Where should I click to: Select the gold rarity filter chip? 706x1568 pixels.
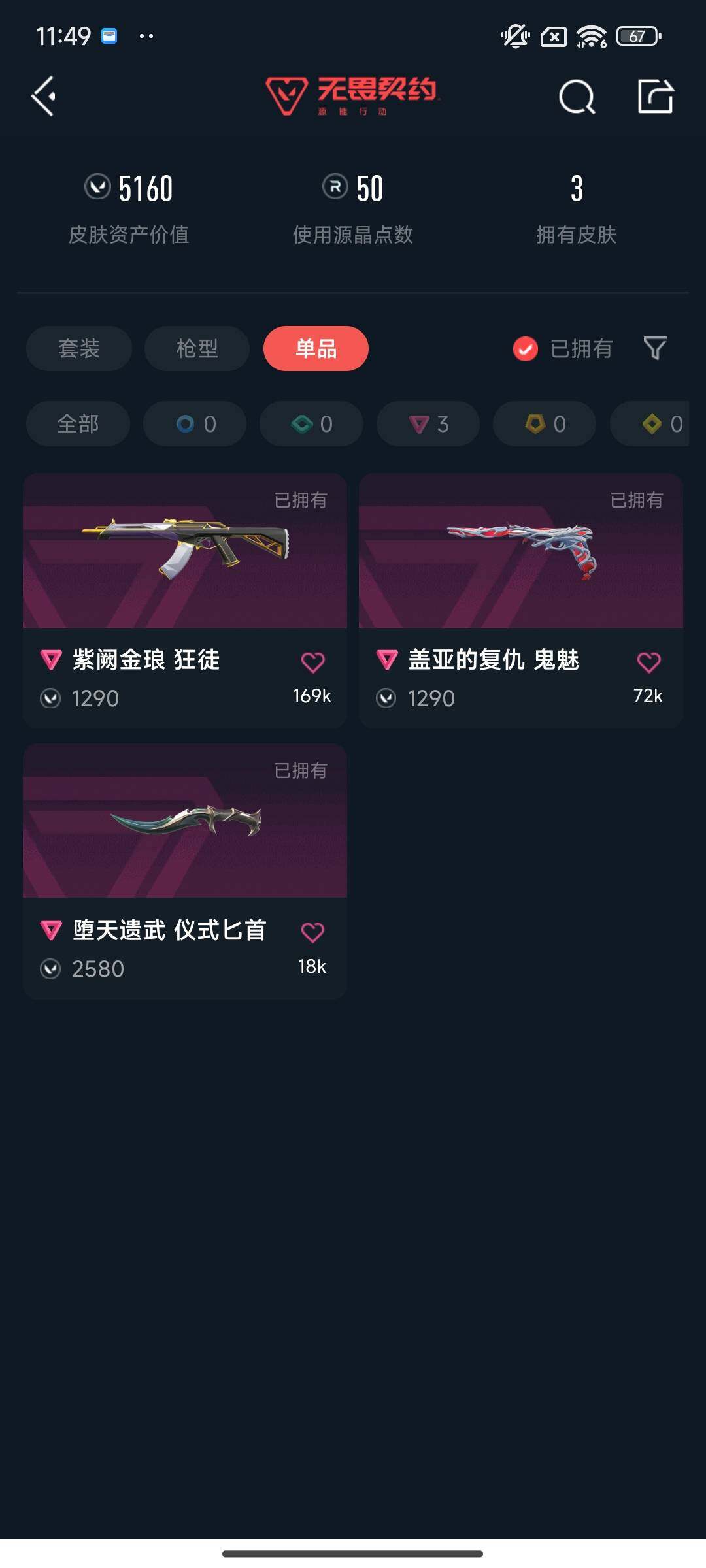[543, 423]
